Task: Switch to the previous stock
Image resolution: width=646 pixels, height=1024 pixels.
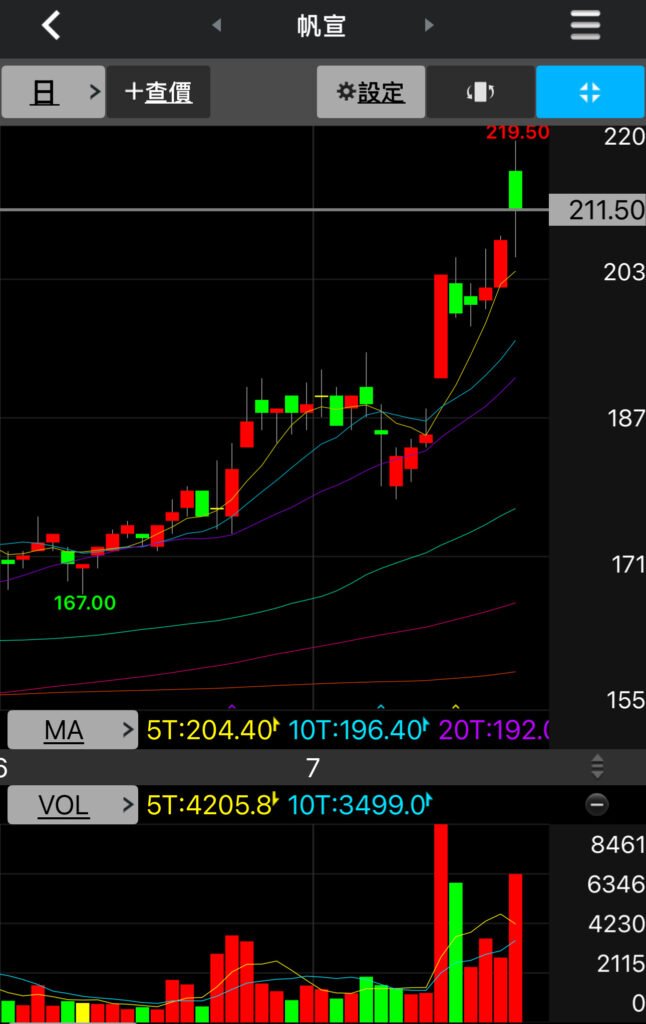Action: point(217,26)
